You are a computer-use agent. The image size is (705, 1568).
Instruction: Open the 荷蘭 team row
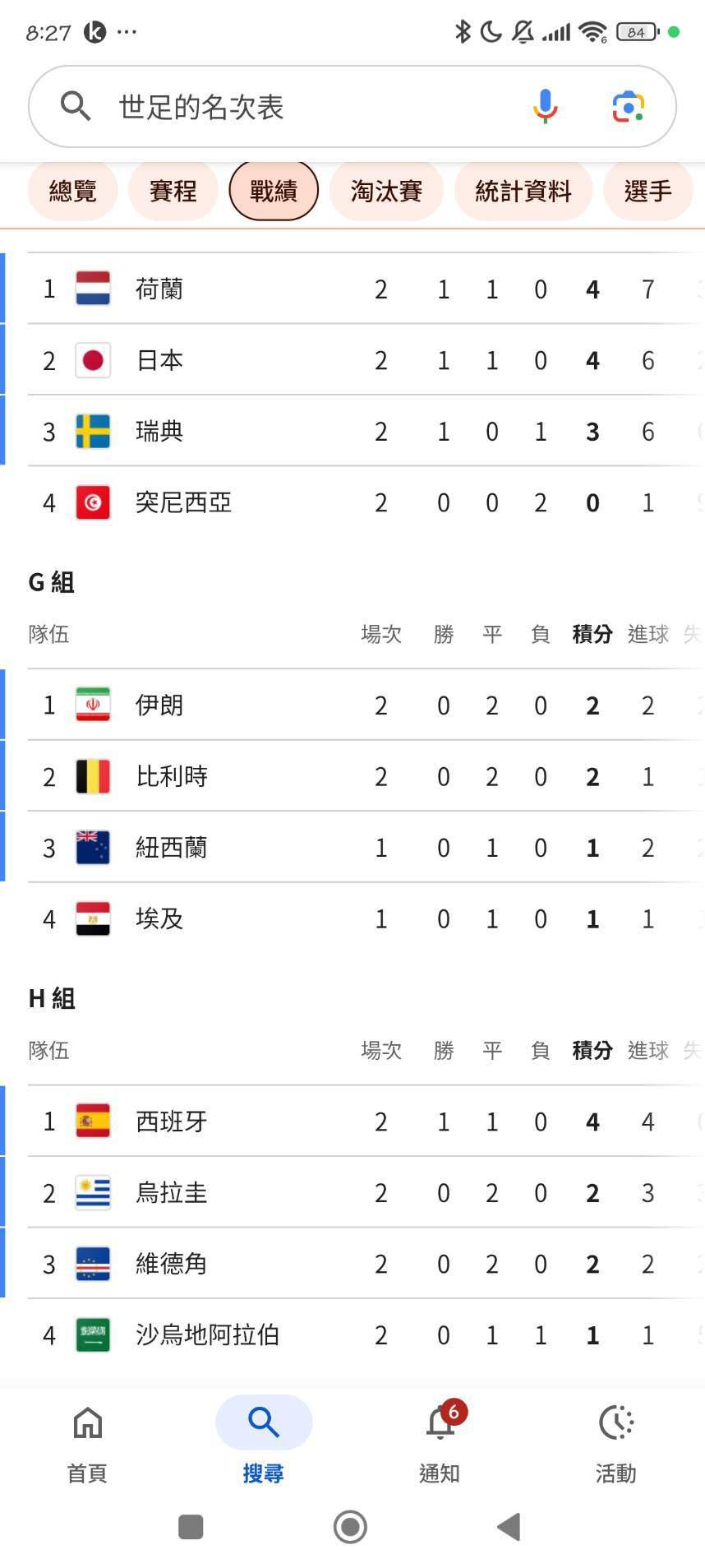(366, 289)
